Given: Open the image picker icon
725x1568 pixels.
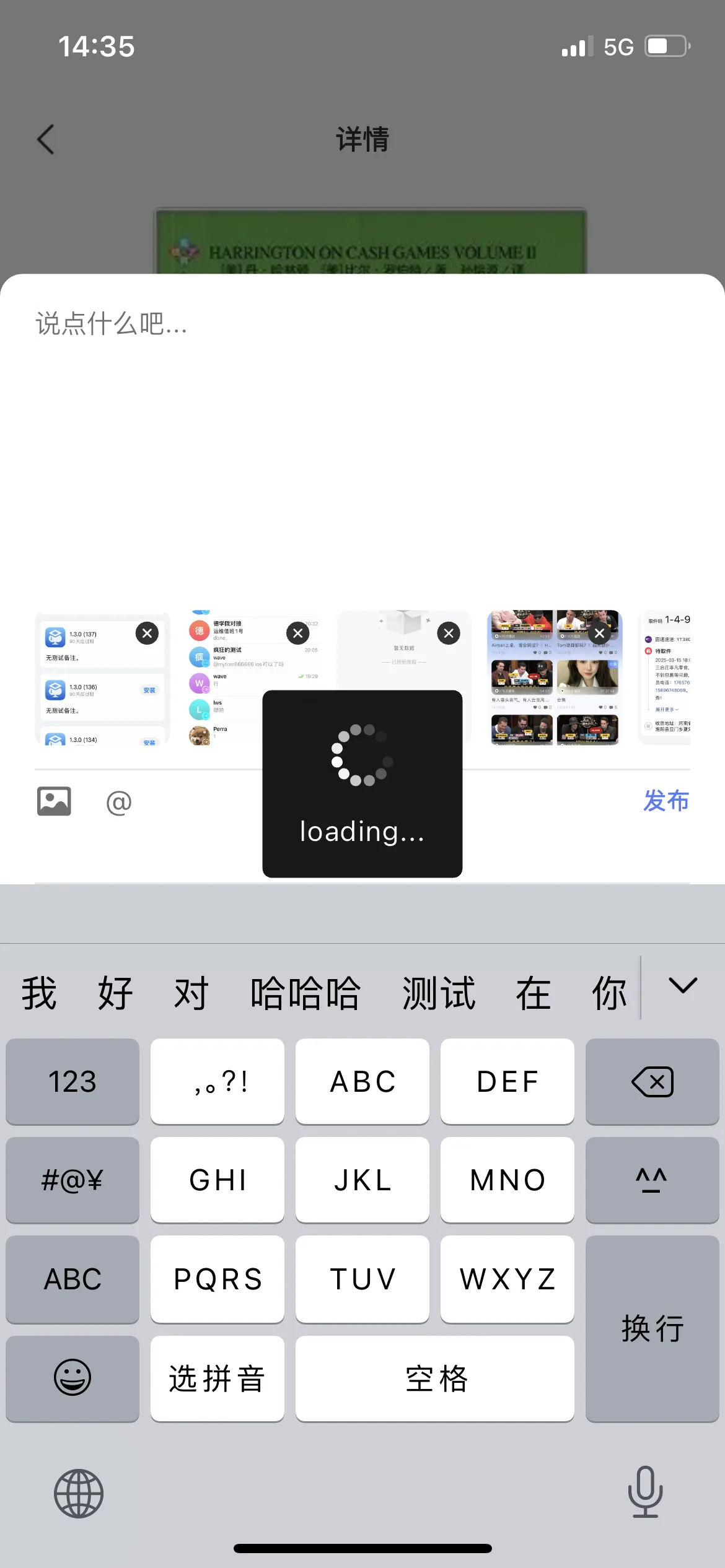Looking at the screenshot, I should coord(55,801).
